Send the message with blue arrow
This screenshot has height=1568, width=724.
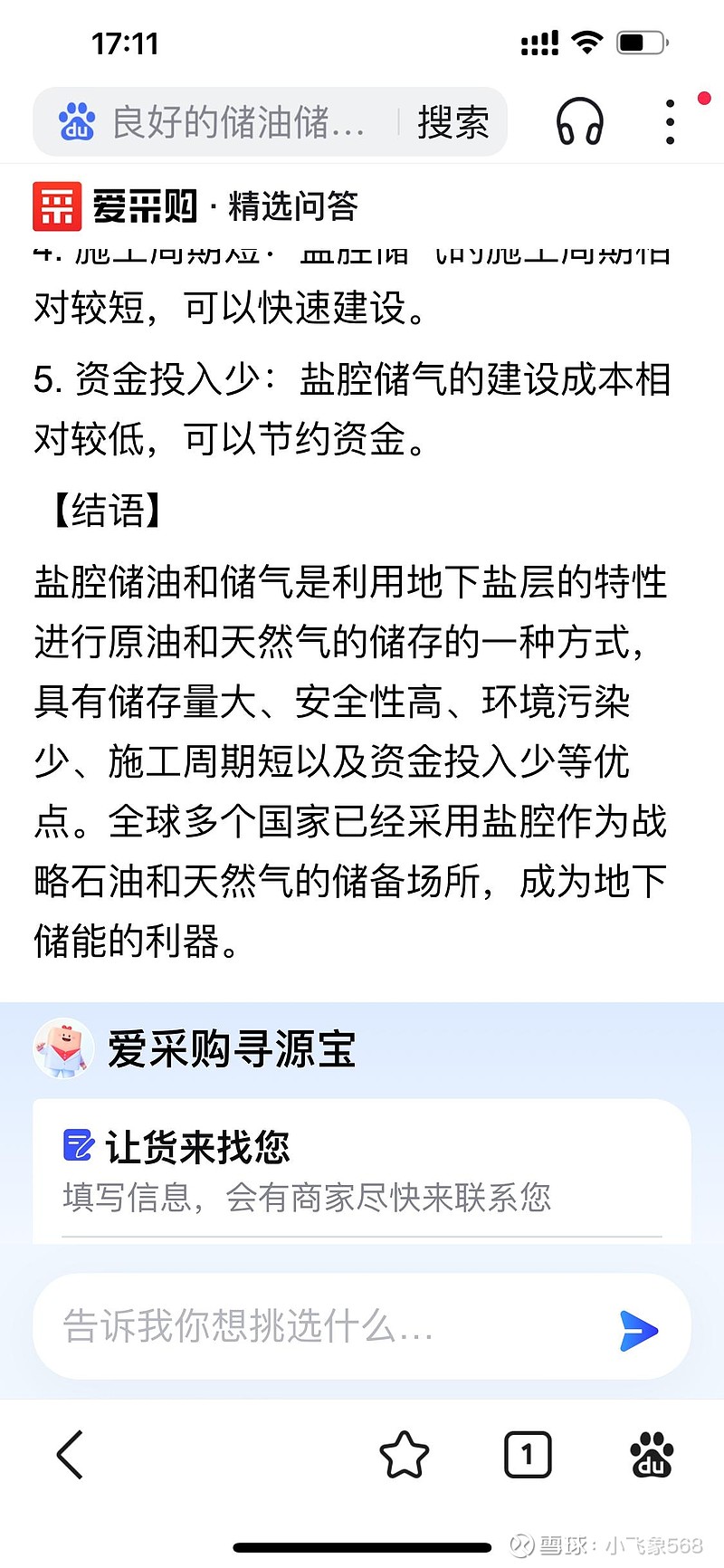coord(639,1330)
